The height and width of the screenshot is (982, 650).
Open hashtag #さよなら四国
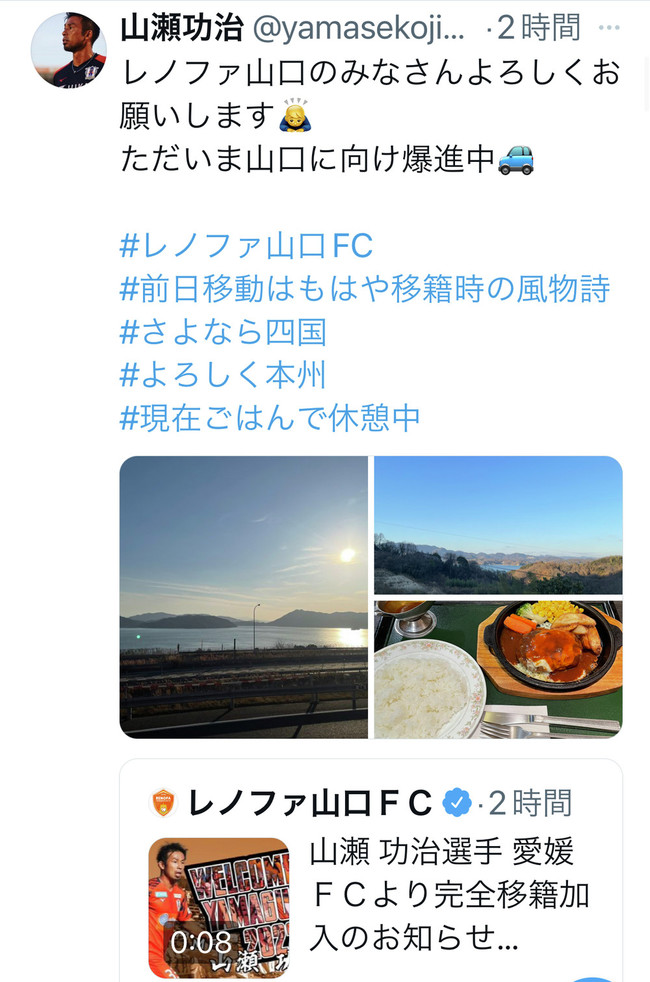[222, 332]
